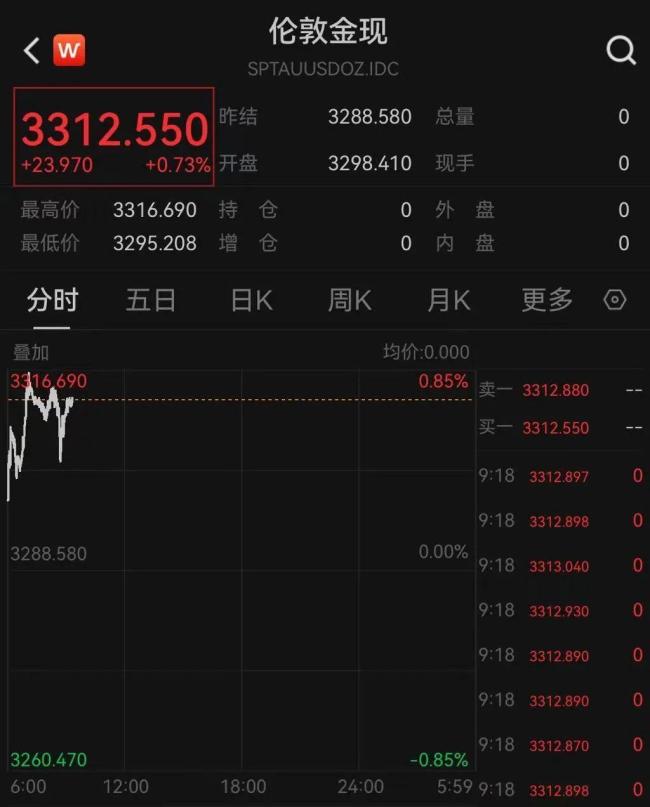Tap 叠加 to overlay another chart

coord(30,352)
